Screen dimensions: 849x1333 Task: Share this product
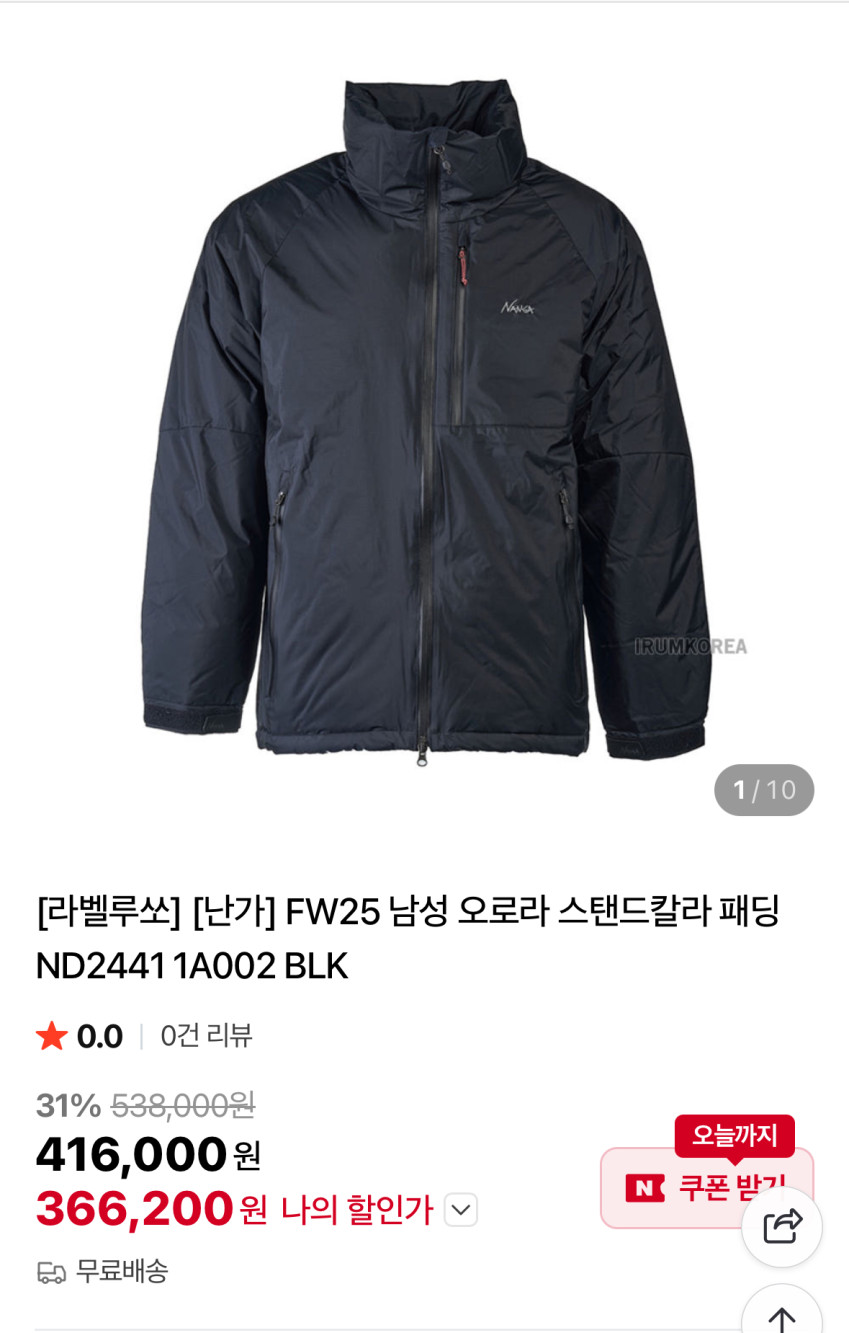tap(782, 1226)
